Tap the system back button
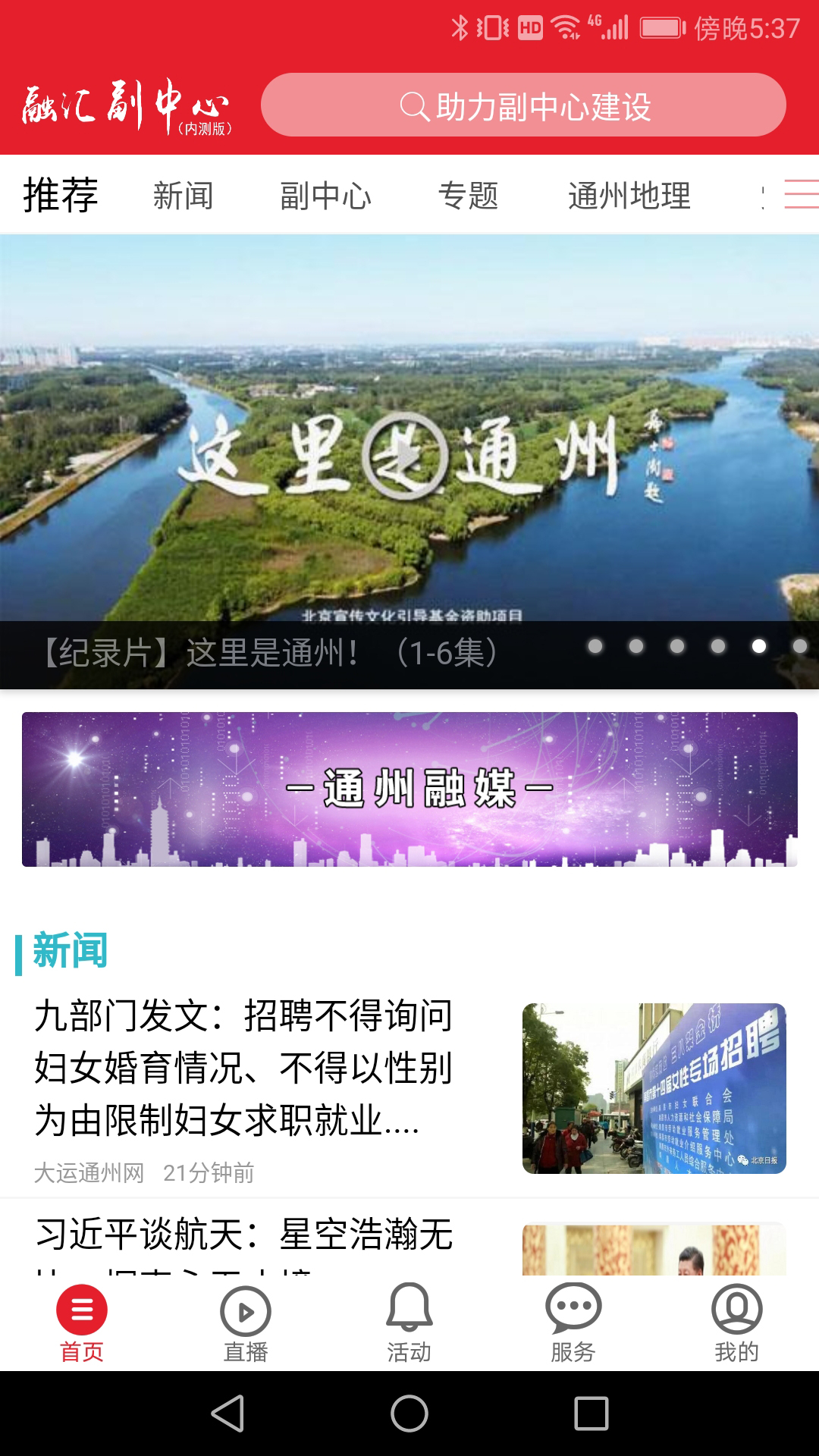 (x=227, y=1414)
